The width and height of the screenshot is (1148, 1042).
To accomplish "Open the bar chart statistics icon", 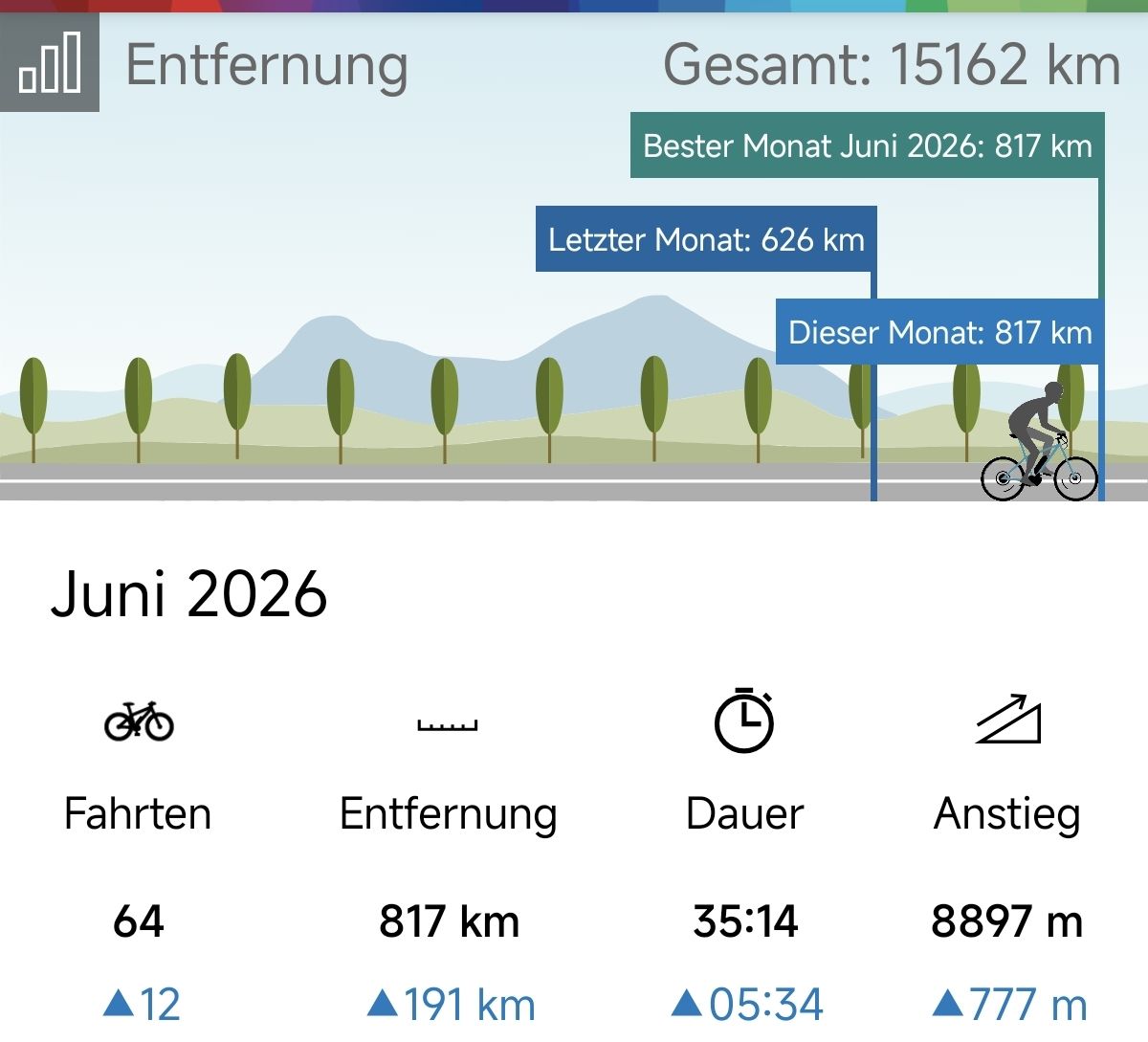I will (49, 62).
